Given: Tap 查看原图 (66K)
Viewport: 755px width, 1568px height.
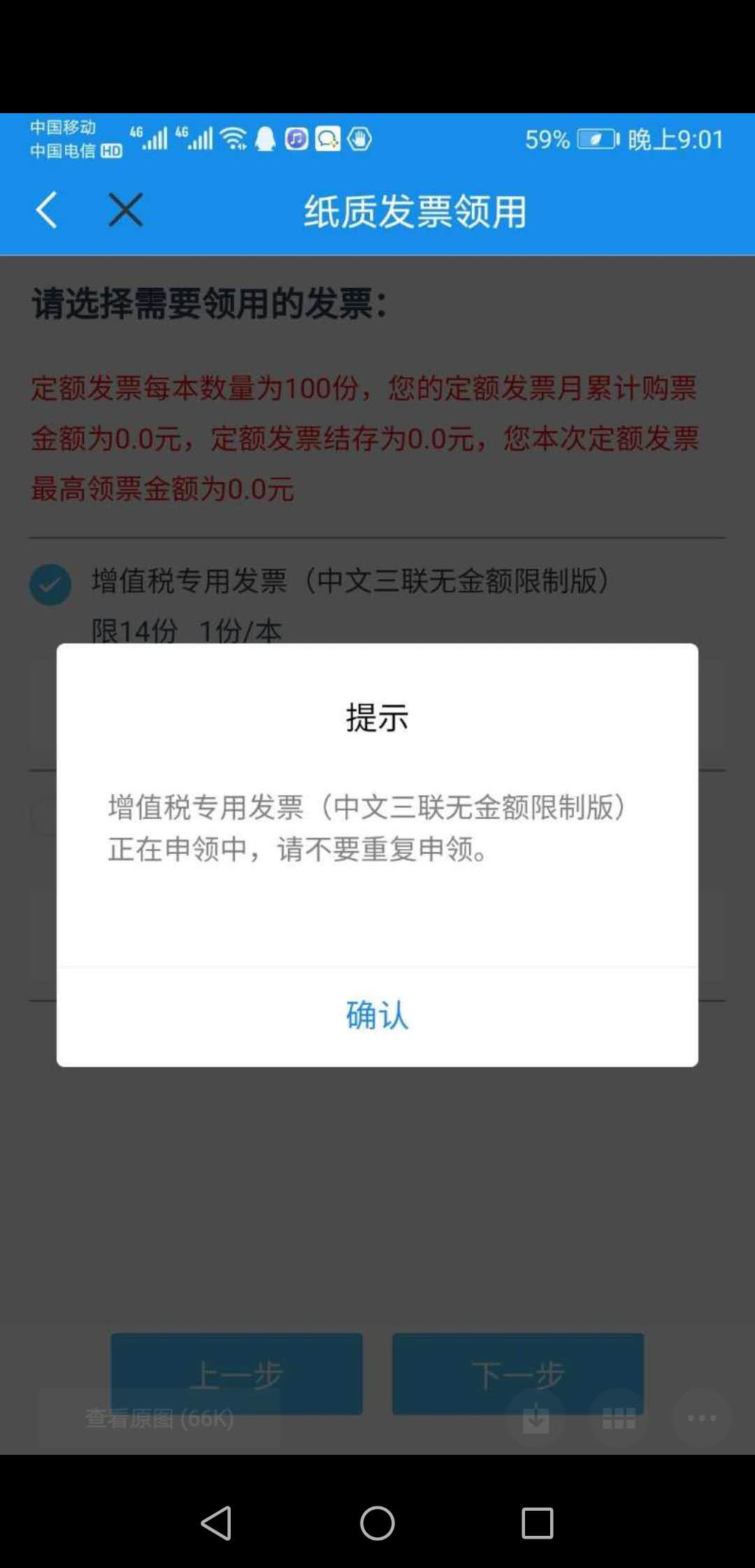Looking at the screenshot, I should (159, 1418).
